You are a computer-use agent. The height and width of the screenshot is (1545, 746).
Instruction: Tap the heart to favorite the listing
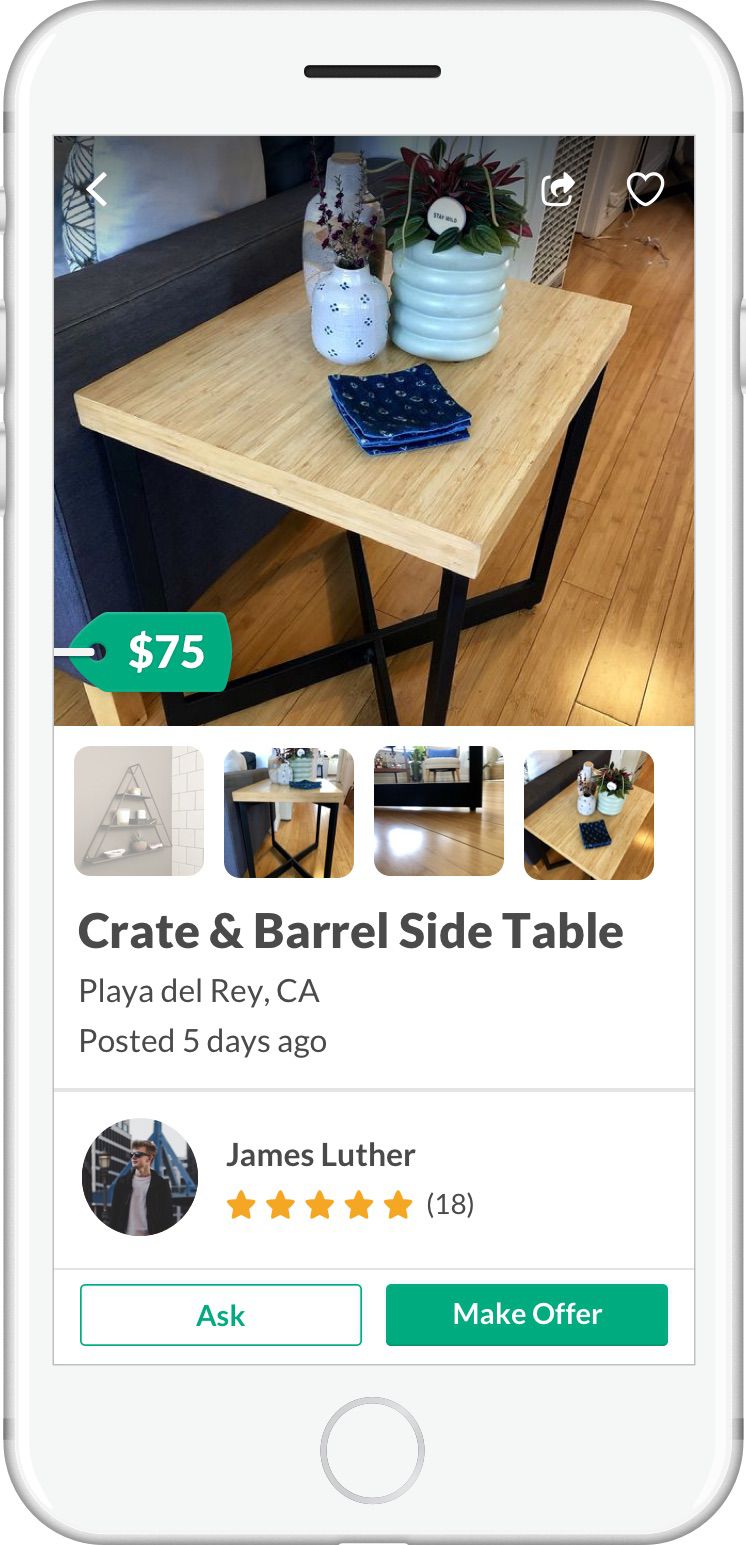click(646, 188)
